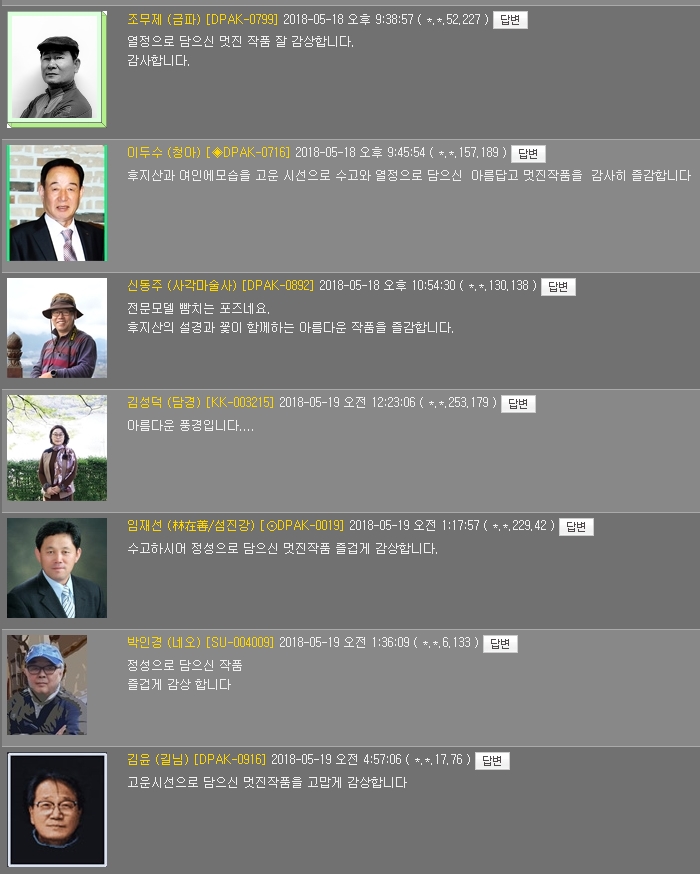Open 김성덕 (담경) profile name link
700x874 pixels.
click(164, 403)
